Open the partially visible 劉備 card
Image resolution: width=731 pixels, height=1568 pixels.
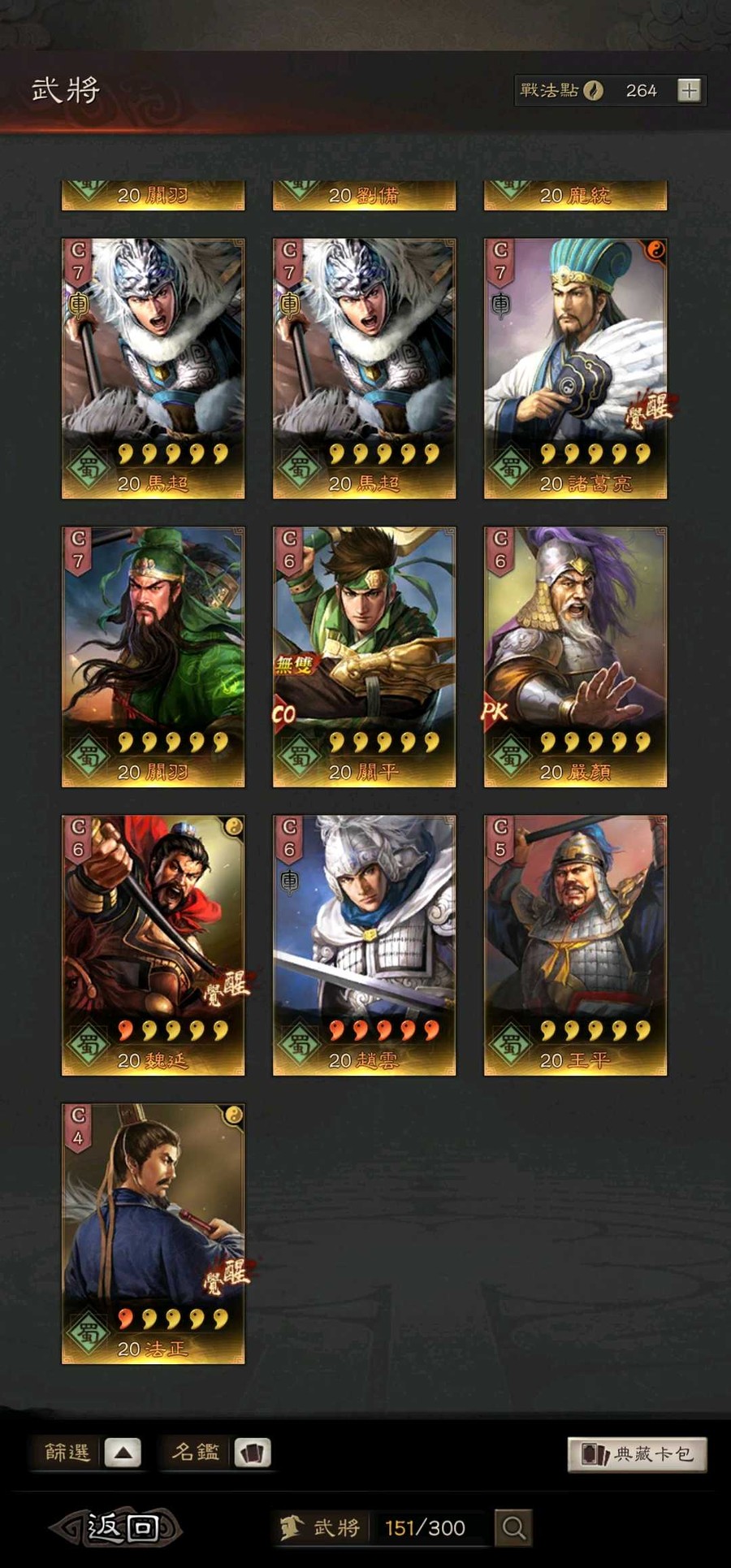(x=364, y=195)
